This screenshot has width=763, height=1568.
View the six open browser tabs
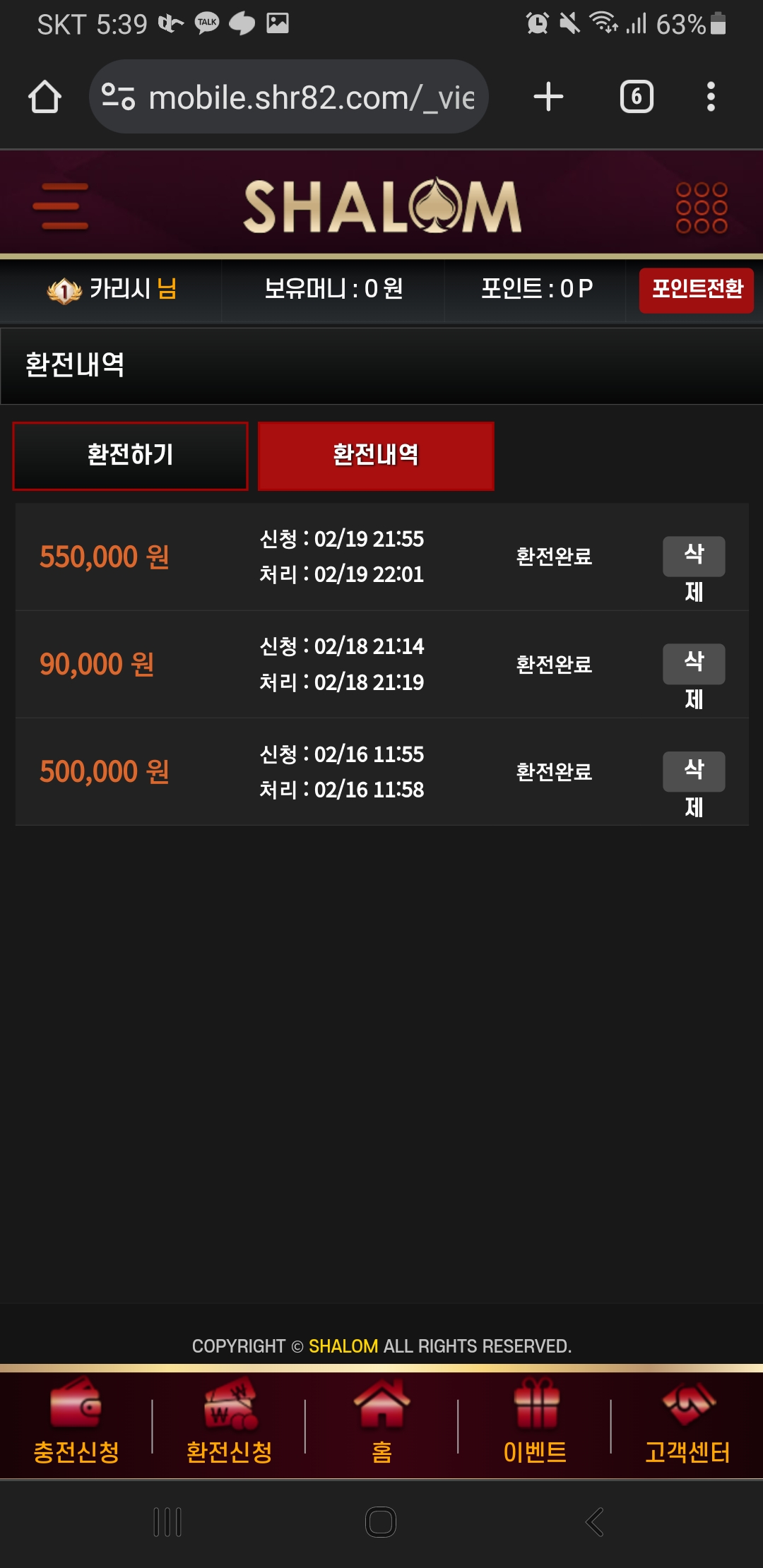tap(637, 97)
